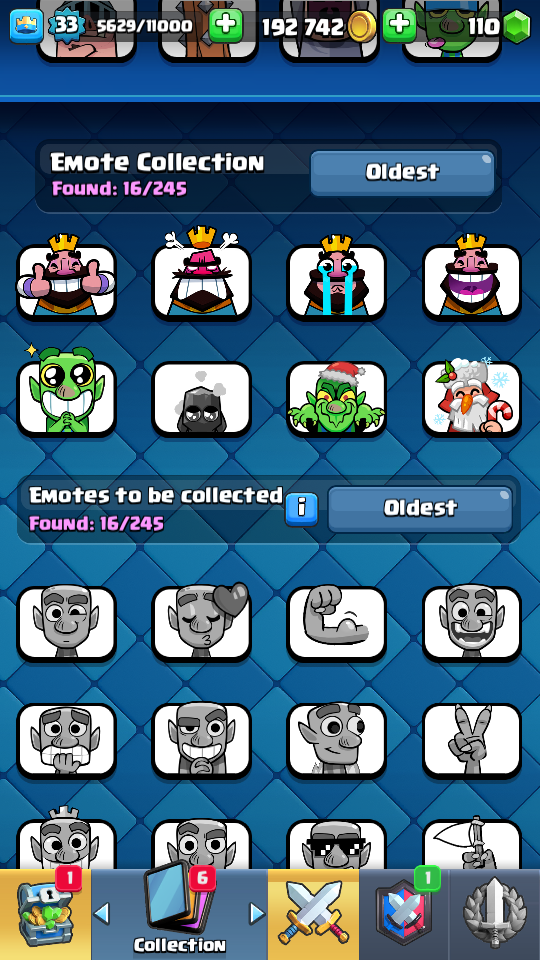Image resolution: width=540 pixels, height=960 pixels.
Task: Open the Shop chest tab
Action: click(x=45, y=914)
